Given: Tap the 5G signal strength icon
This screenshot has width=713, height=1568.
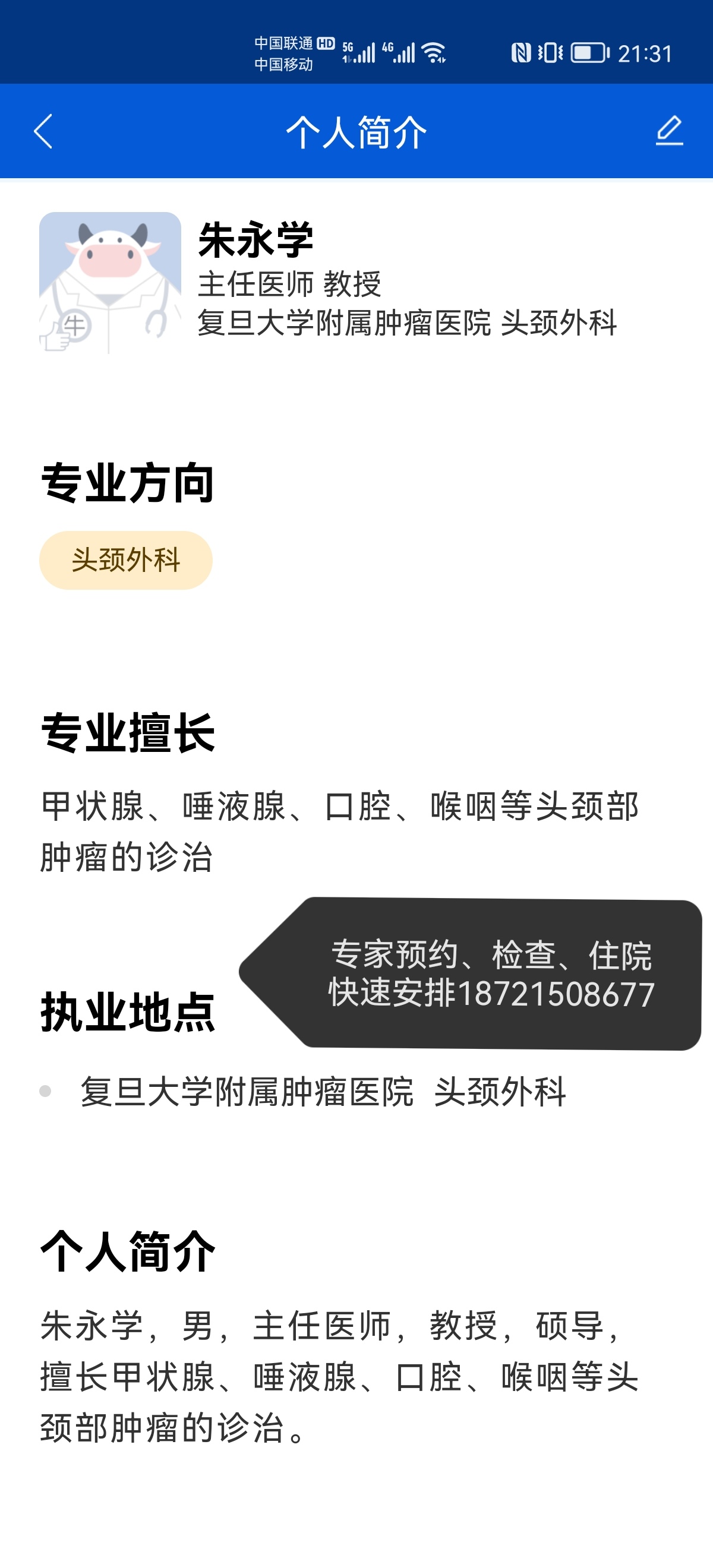Looking at the screenshot, I should click(x=359, y=53).
